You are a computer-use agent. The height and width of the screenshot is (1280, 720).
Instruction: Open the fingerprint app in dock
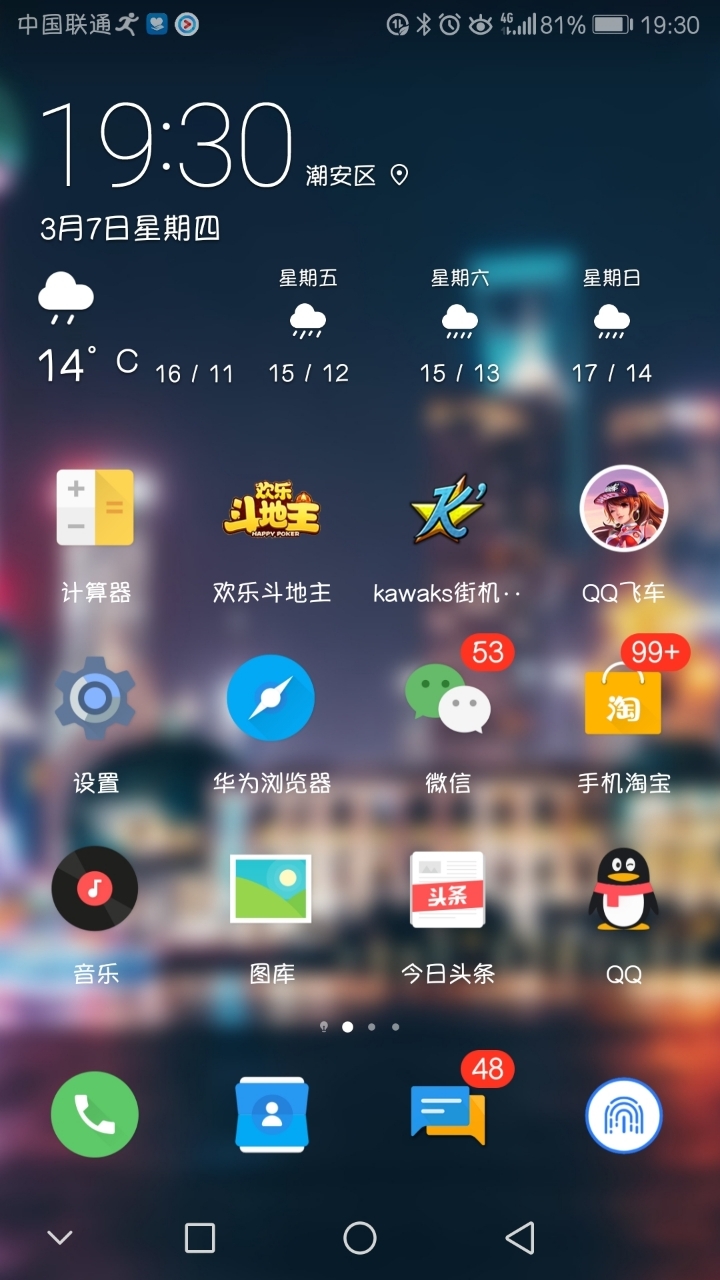coord(623,1114)
